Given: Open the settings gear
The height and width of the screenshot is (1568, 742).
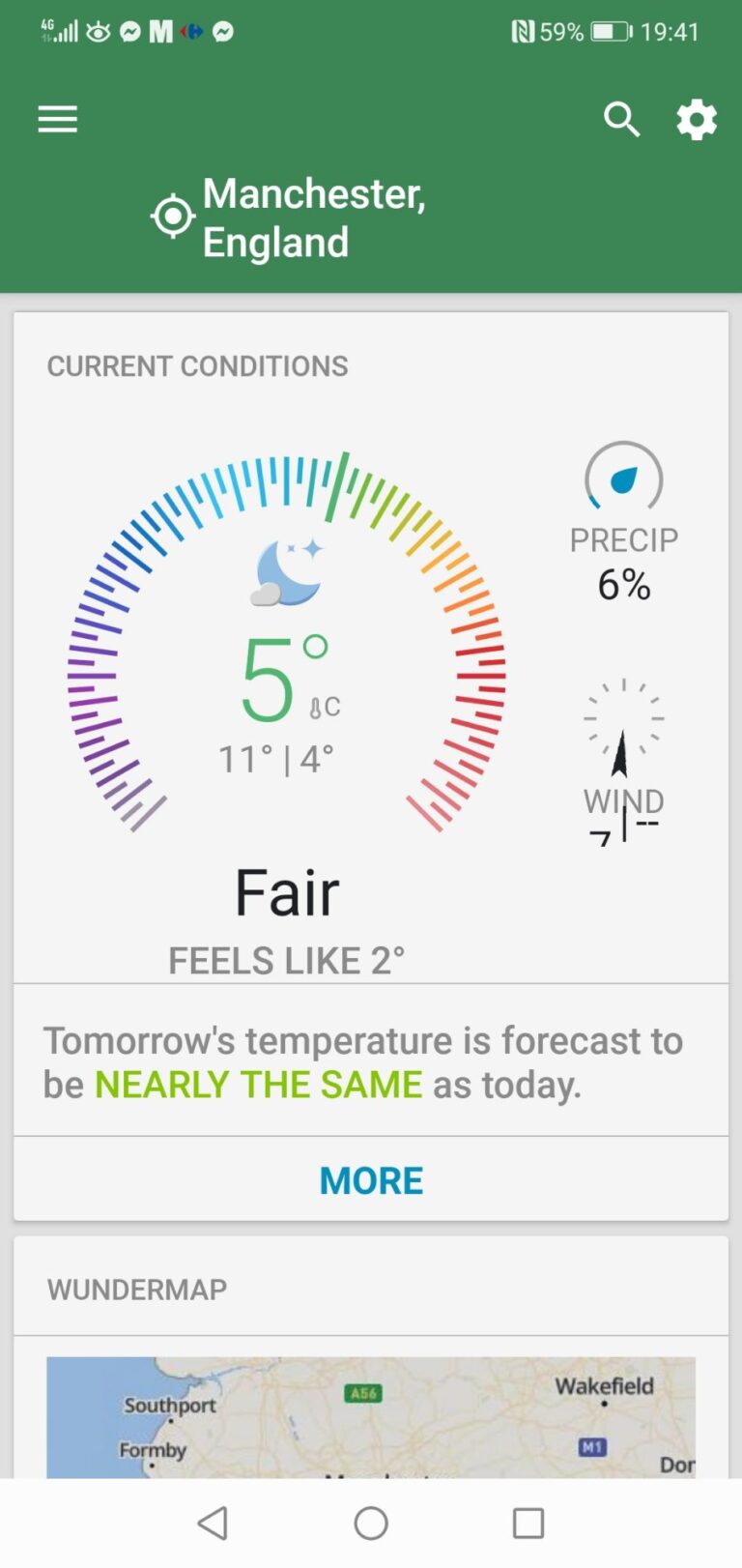Looking at the screenshot, I should pyautogui.click(x=697, y=120).
